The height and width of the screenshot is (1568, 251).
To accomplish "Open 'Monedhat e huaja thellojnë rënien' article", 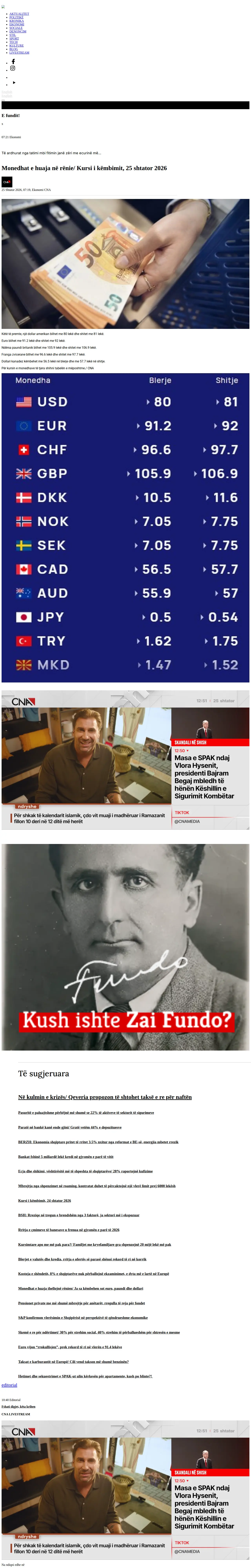I will click(x=80, y=1288).
